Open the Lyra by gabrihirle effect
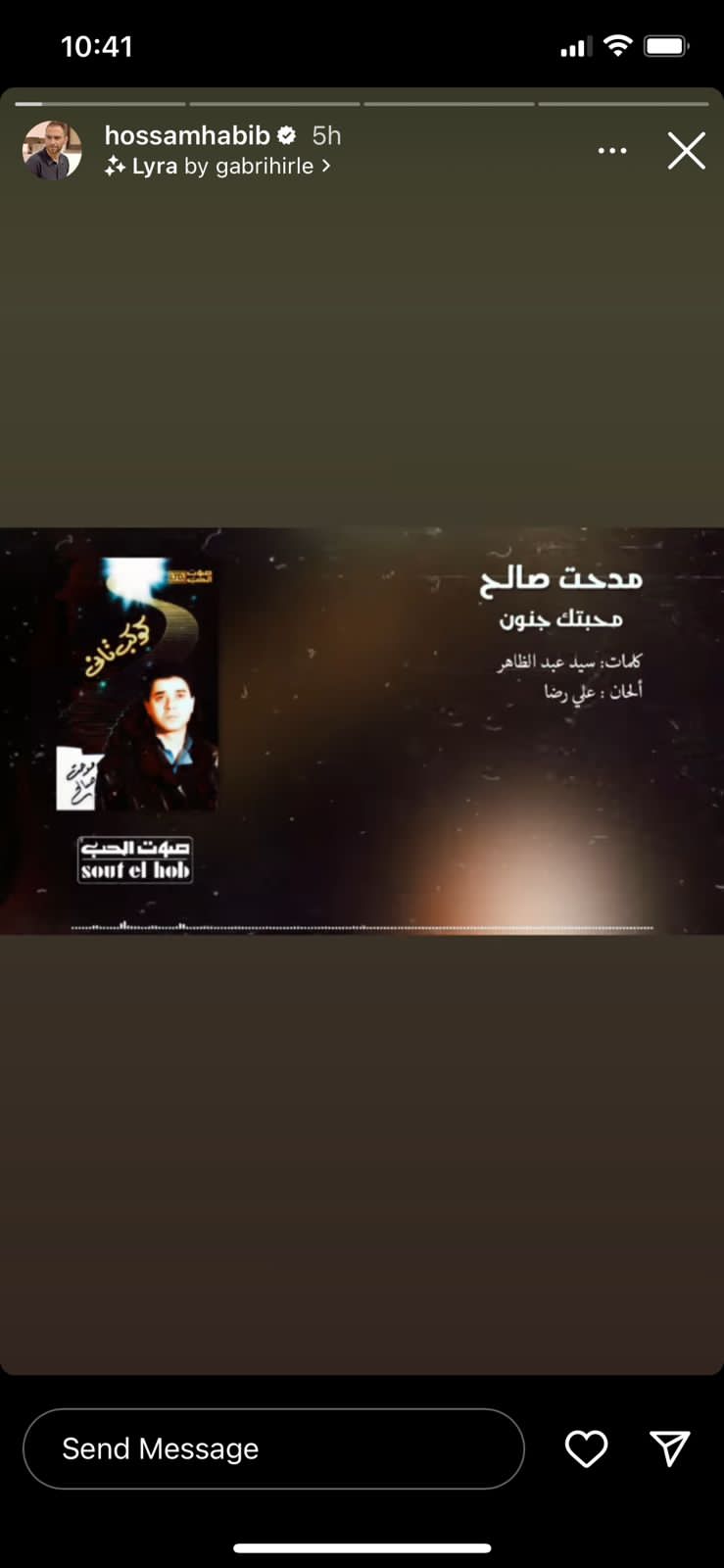Screen dimensions: 724x1568 point(220,167)
